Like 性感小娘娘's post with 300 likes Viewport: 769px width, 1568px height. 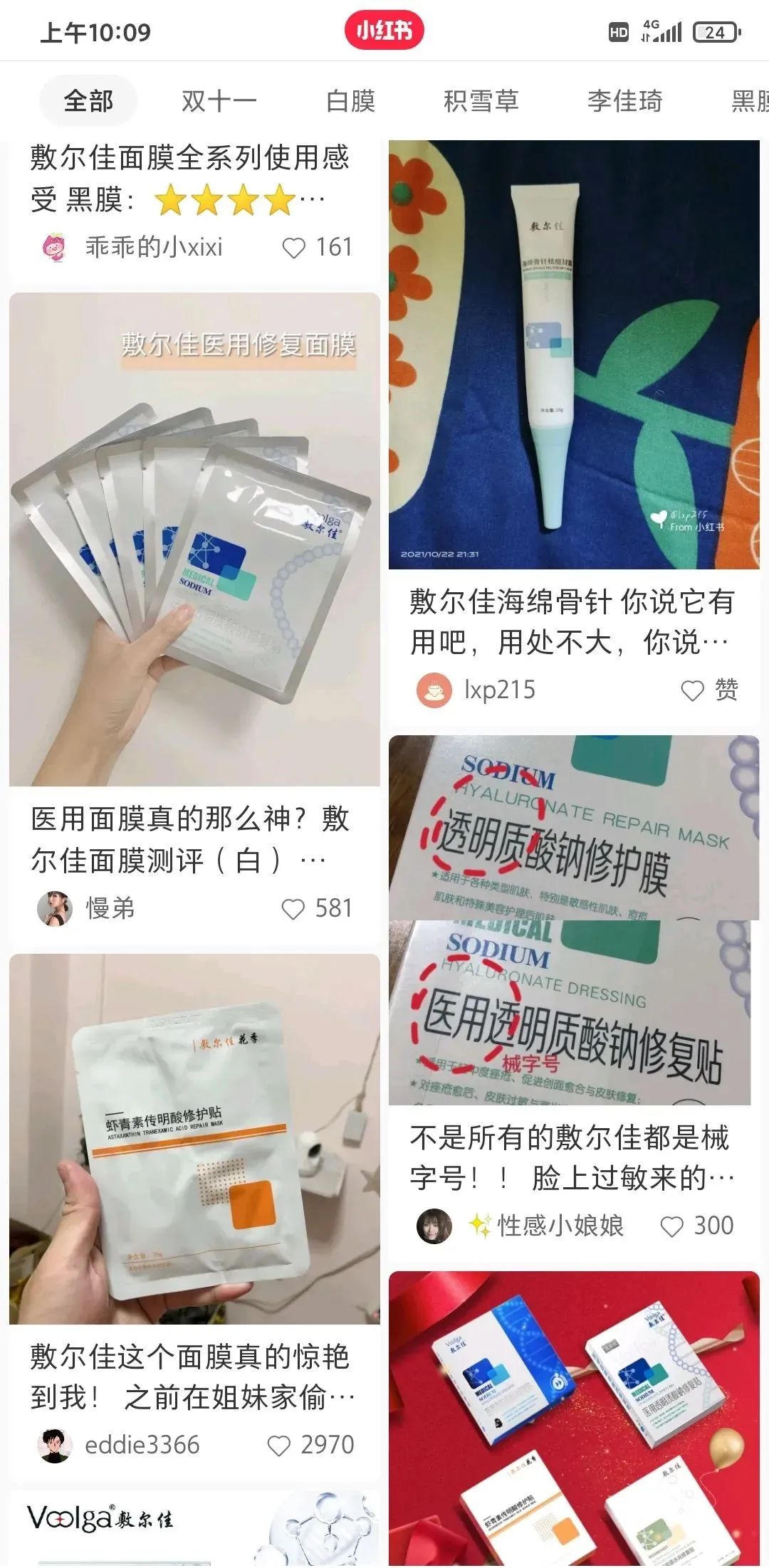[x=671, y=1226]
